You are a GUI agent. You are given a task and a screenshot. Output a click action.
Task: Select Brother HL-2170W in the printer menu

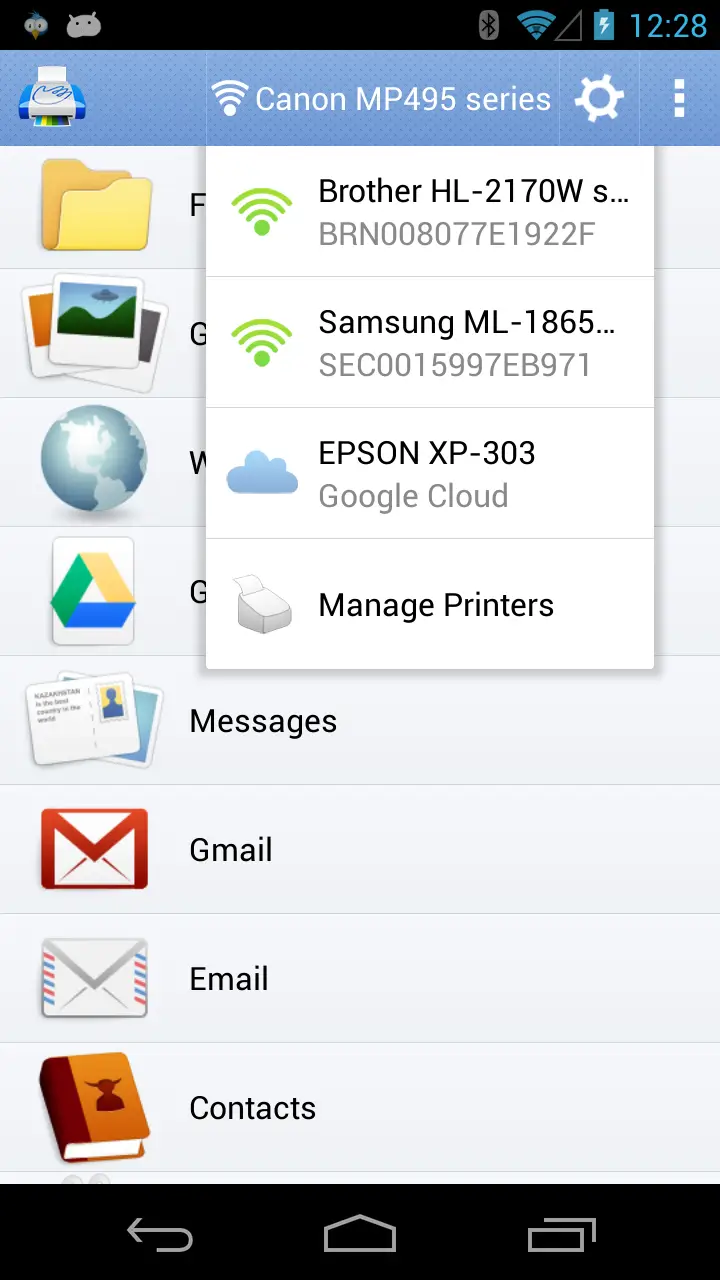(430, 210)
